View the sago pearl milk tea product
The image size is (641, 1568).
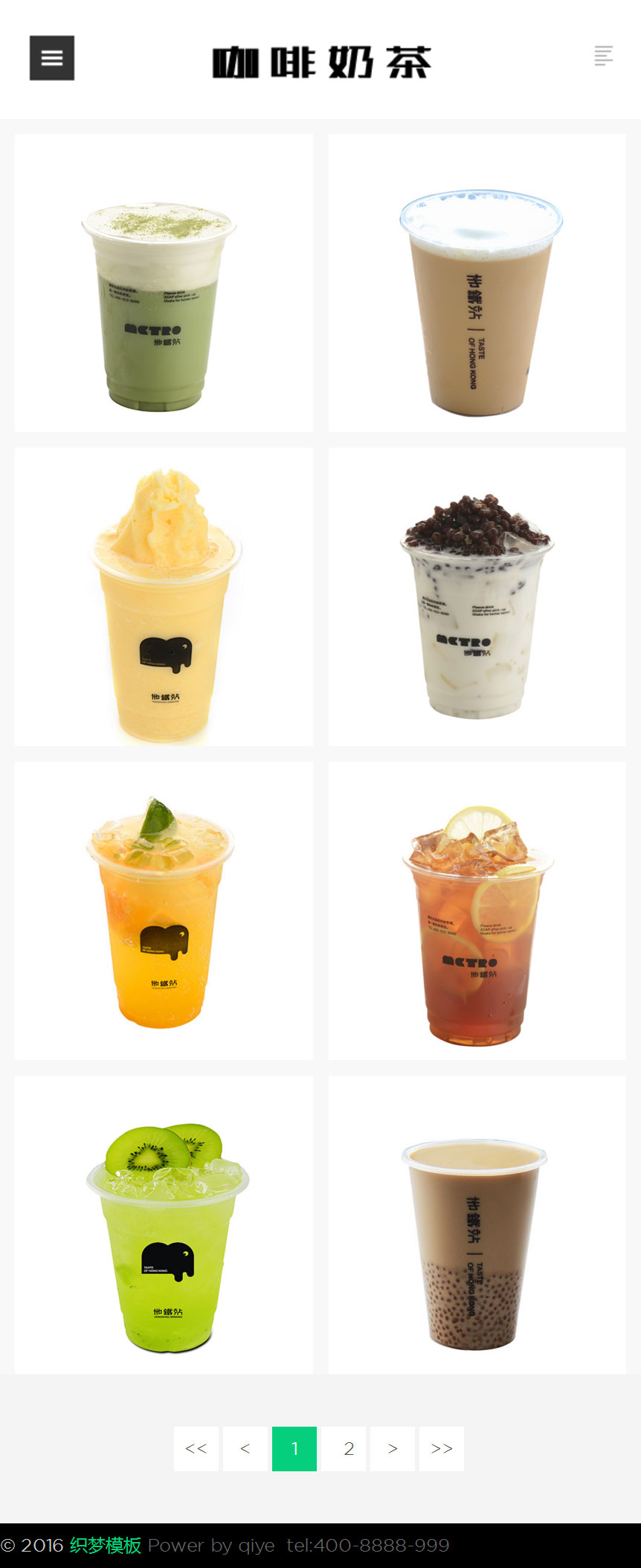coord(477,1225)
